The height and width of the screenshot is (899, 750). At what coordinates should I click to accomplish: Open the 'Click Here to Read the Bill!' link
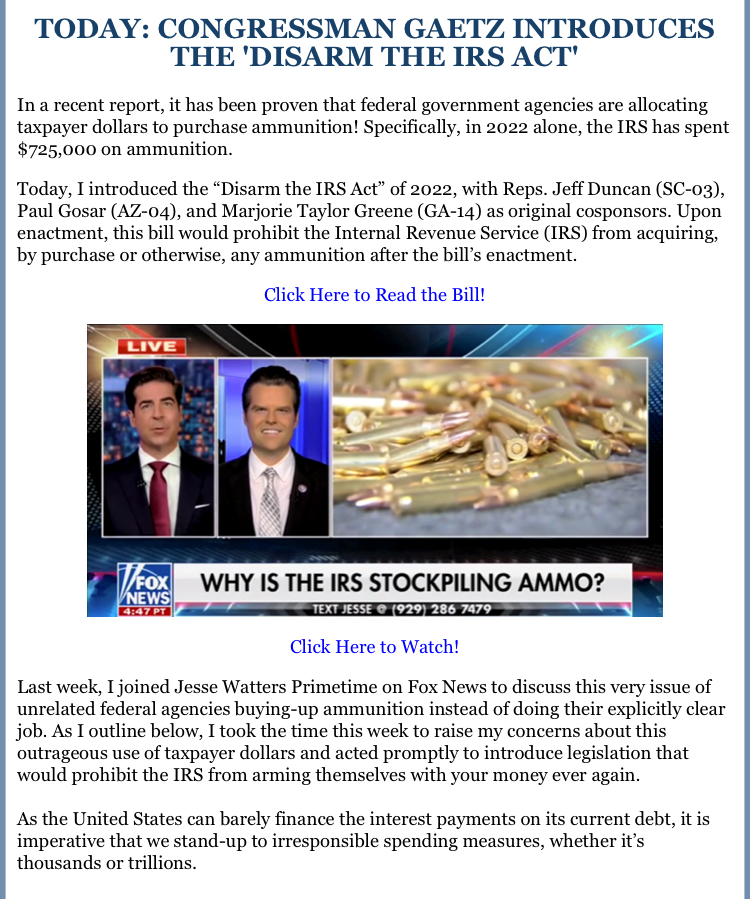tap(374, 295)
